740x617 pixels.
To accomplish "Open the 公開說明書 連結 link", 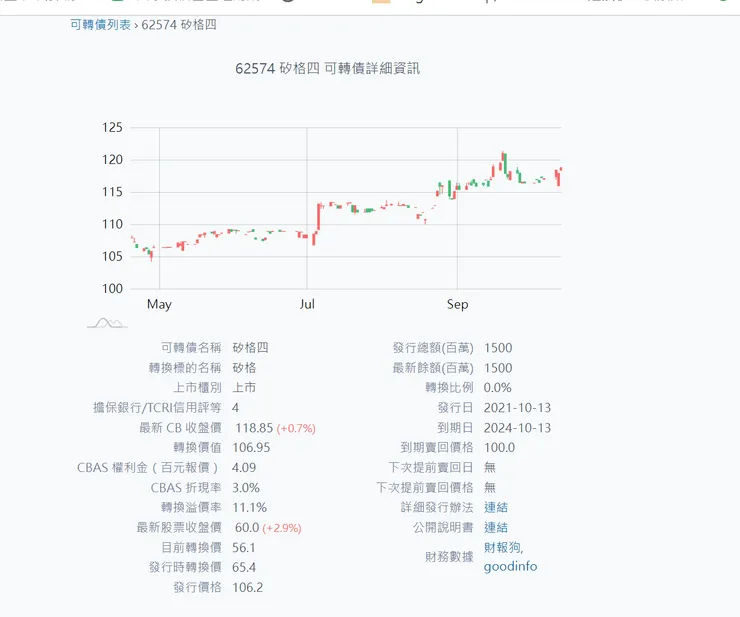I will pyautogui.click(x=496, y=527).
